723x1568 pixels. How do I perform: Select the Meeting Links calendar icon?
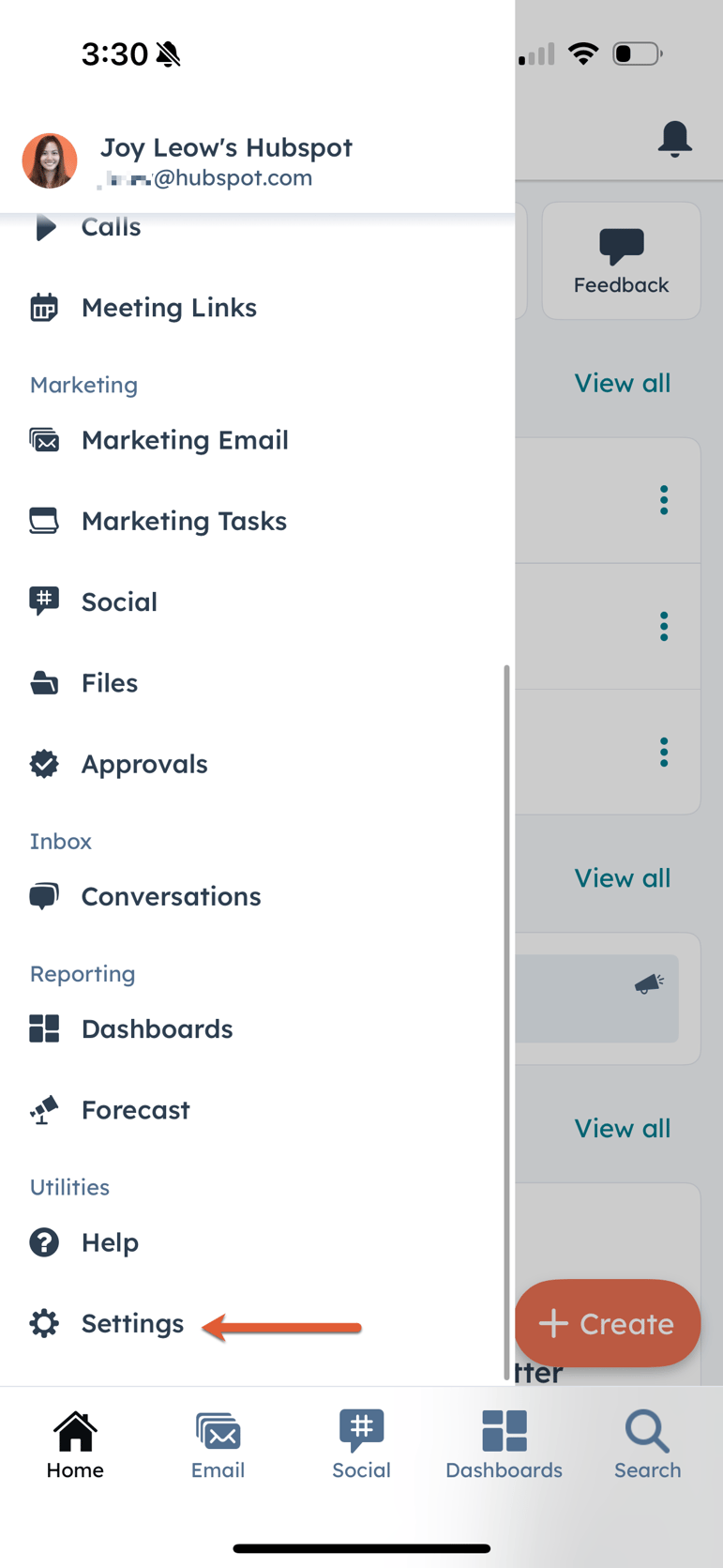pyautogui.click(x=43, y=307)
